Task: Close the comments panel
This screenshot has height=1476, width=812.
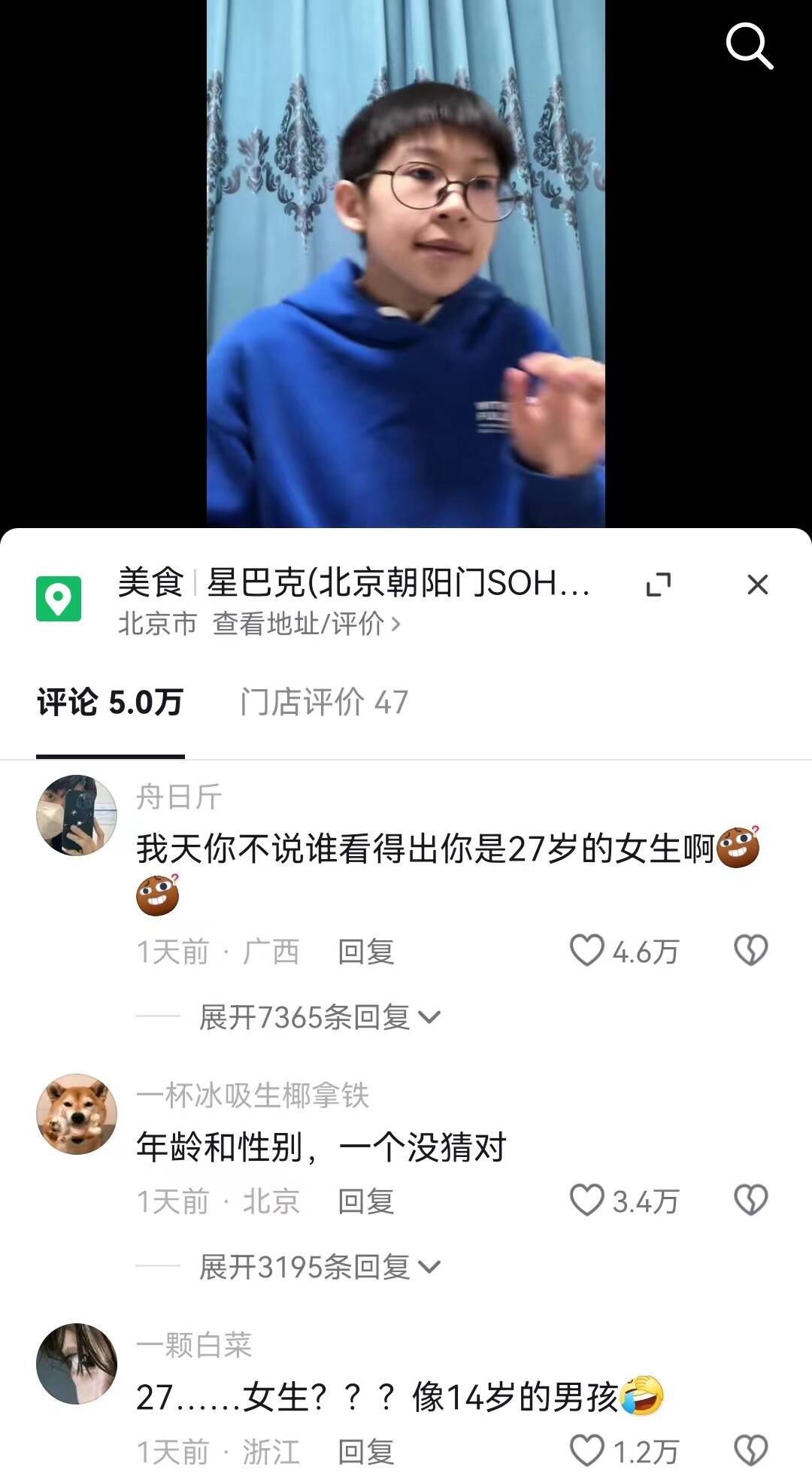Action: click(x=757, y=585)
